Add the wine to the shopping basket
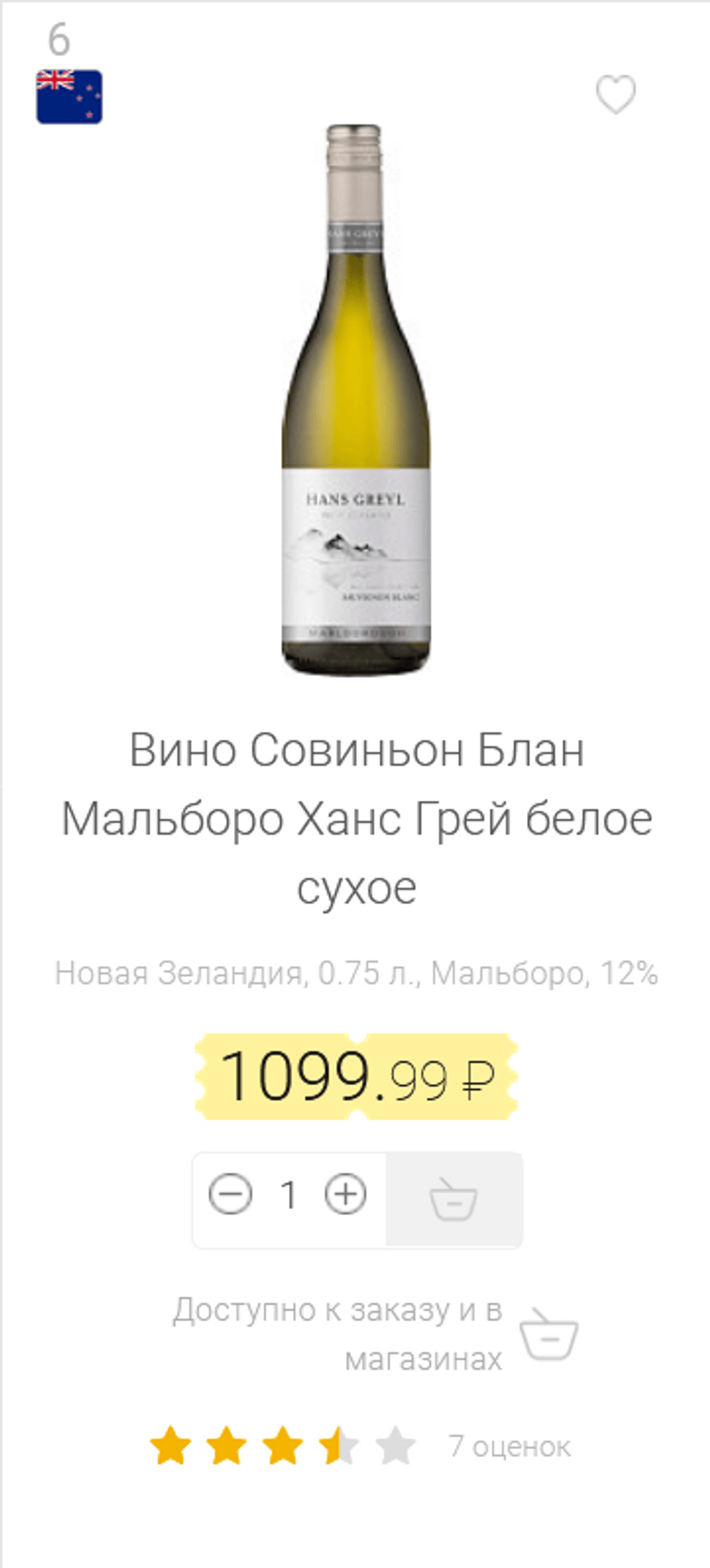The image size is (710, 1568). pyautogui.click(x=454, y=1200)
